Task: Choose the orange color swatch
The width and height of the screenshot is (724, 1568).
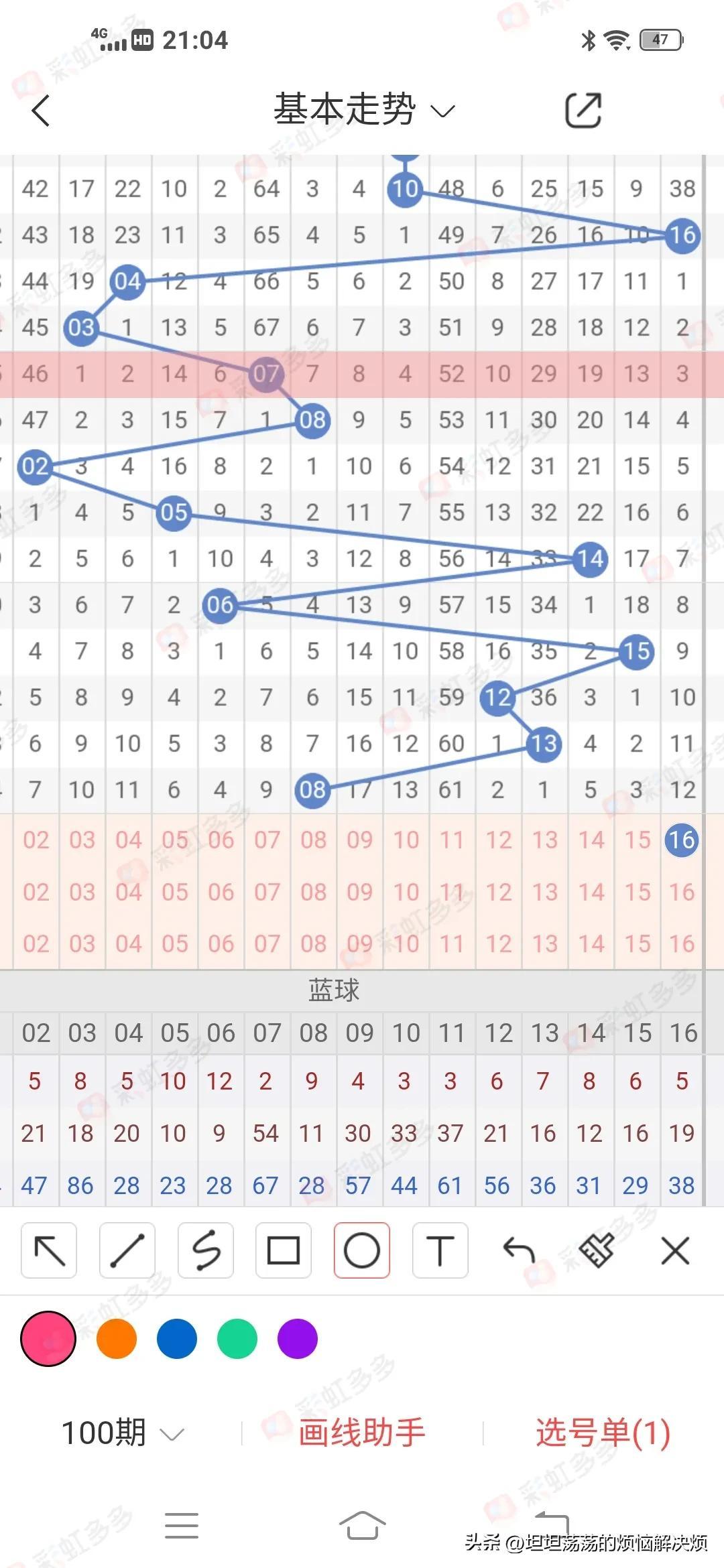Action: pyautogui.click(x=117, y=1339)
